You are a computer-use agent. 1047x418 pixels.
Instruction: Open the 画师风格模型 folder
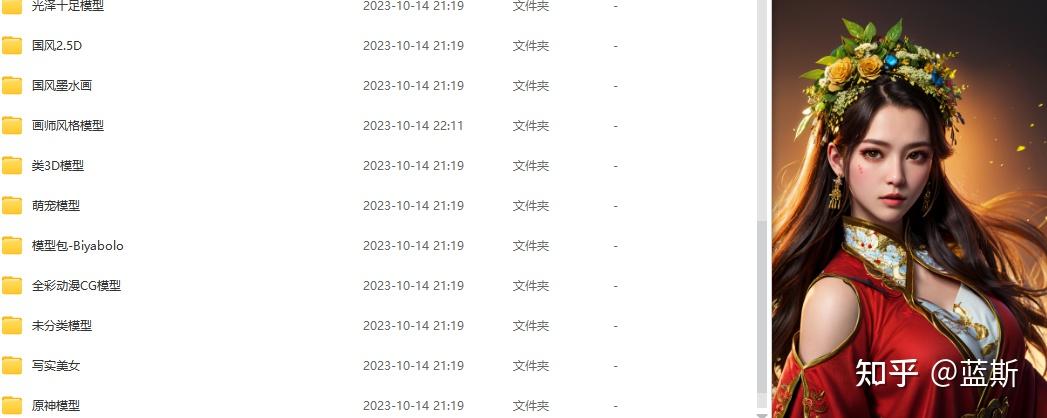point(67,126)
